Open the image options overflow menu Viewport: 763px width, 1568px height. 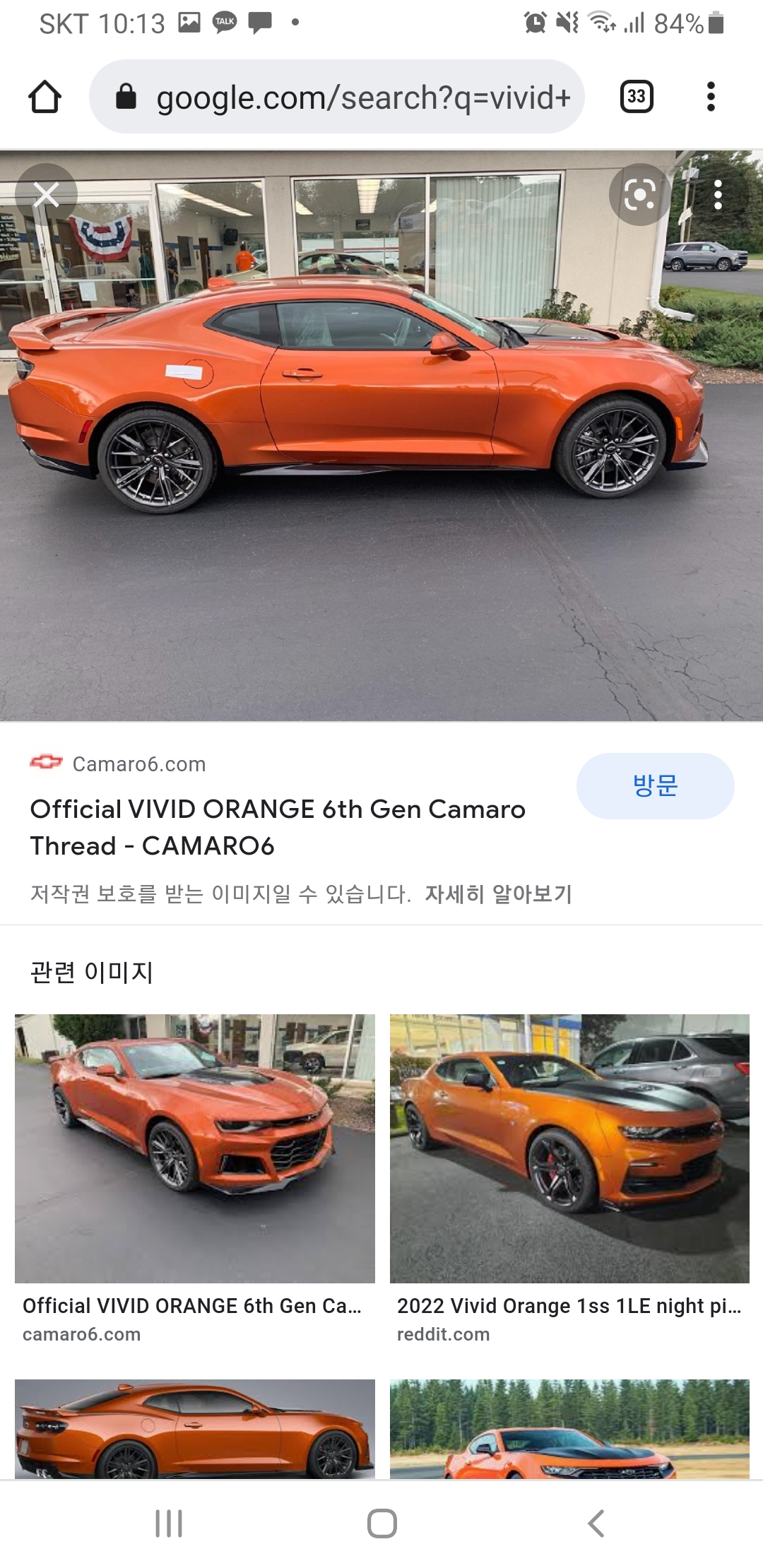click(x=718, y=195)
